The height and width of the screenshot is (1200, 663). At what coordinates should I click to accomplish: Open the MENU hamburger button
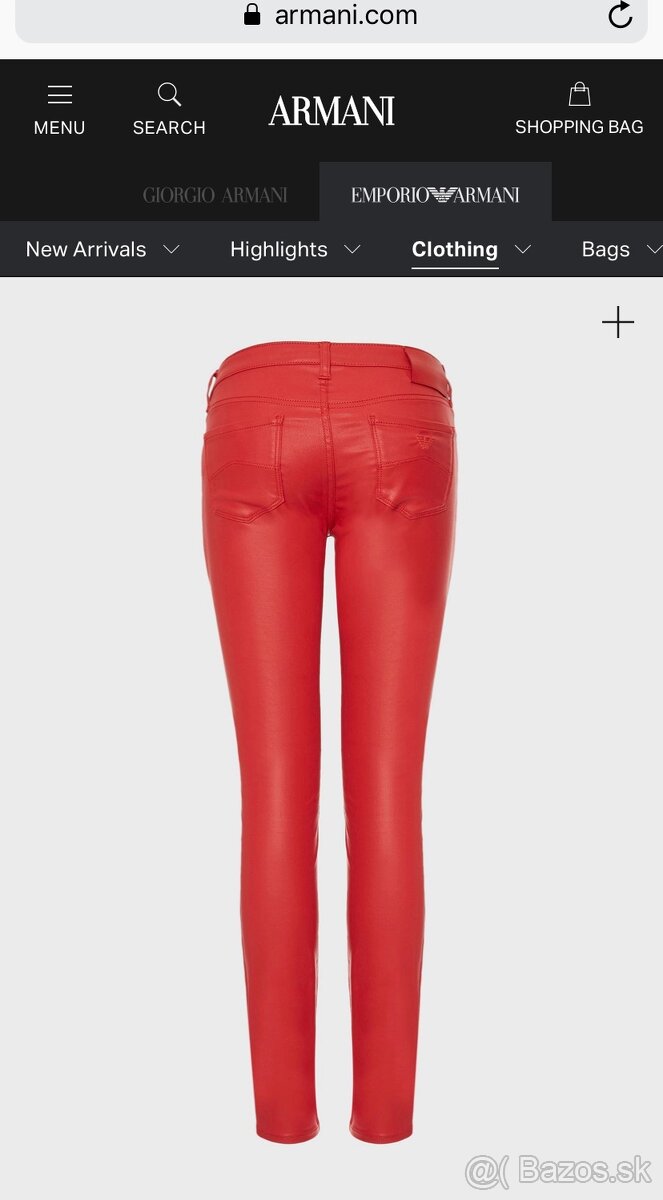[59, 109]
